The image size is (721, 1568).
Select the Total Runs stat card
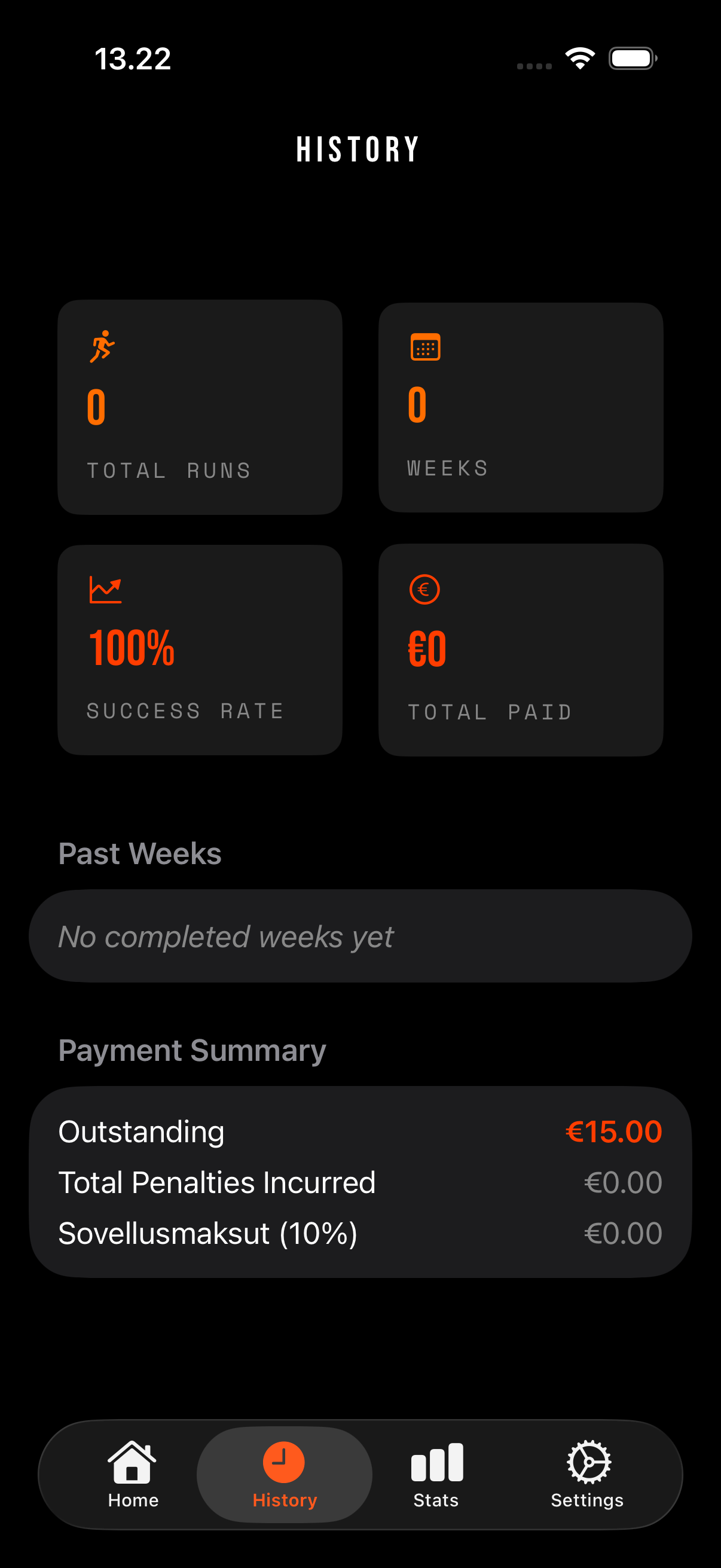(x=200, y=406)
